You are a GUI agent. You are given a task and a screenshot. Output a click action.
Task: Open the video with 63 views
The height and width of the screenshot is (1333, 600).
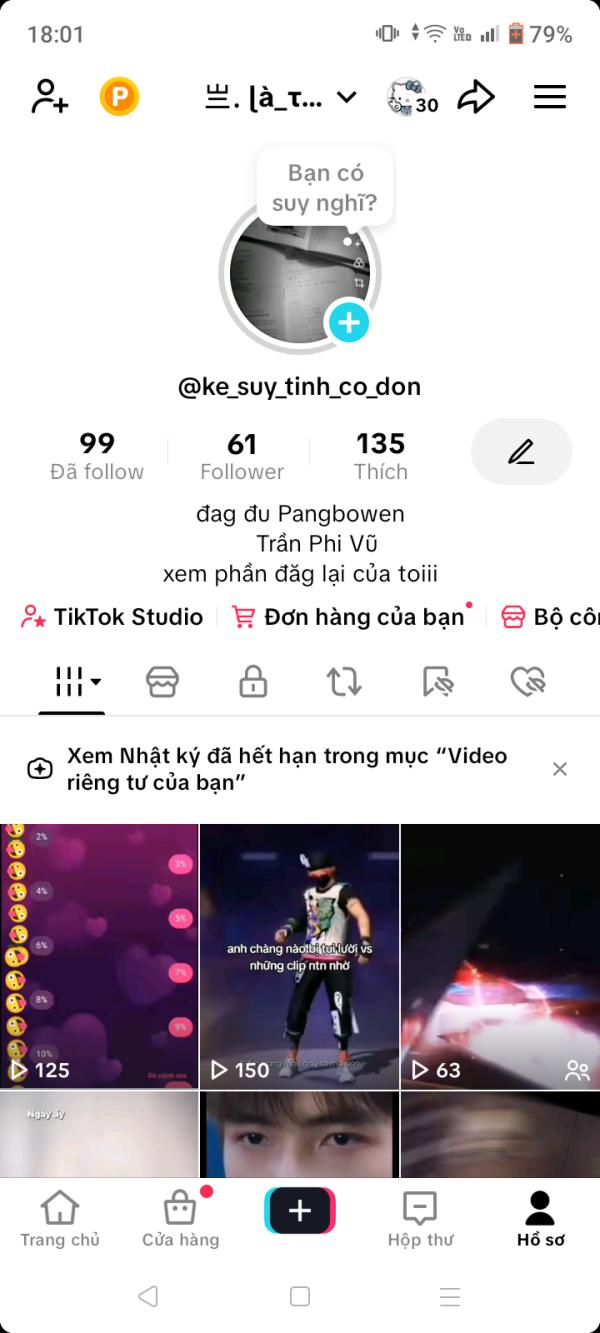point(499,955)
